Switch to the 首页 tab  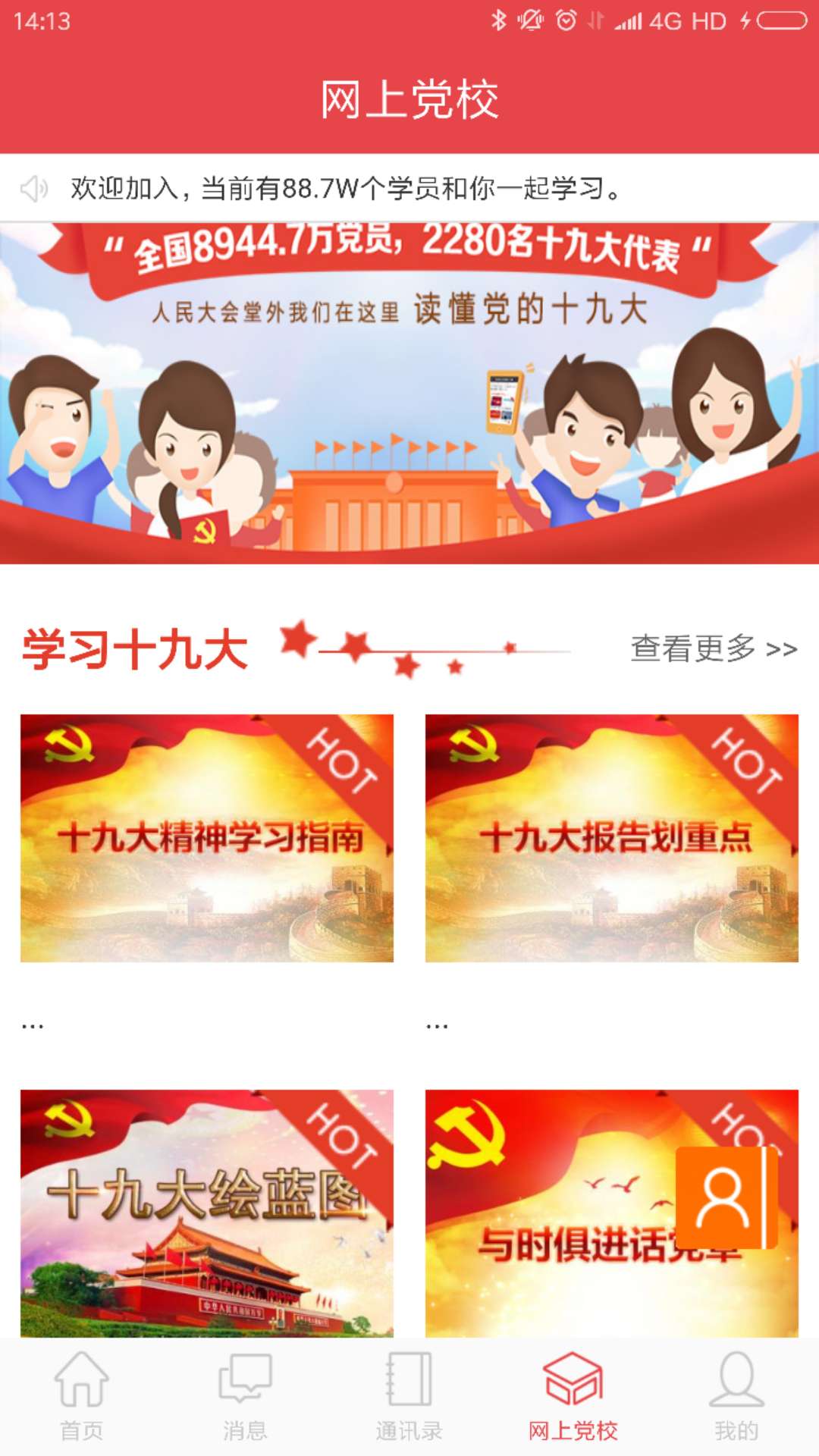point(82,1397)
